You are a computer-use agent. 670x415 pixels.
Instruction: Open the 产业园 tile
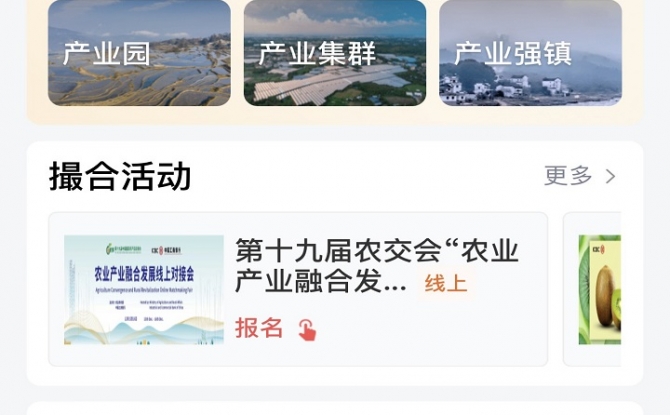(139, 53)
